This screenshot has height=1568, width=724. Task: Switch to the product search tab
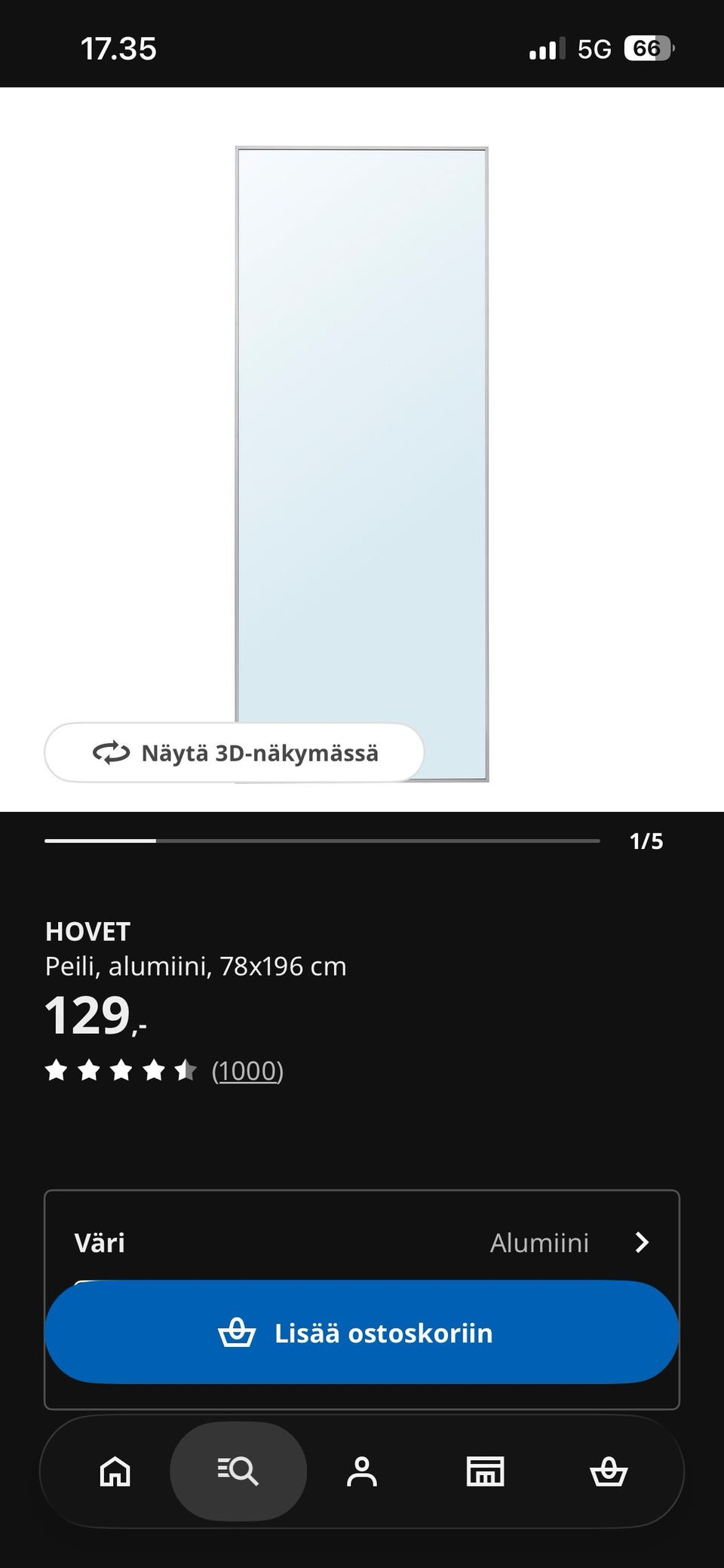(x=238, y=1471)
